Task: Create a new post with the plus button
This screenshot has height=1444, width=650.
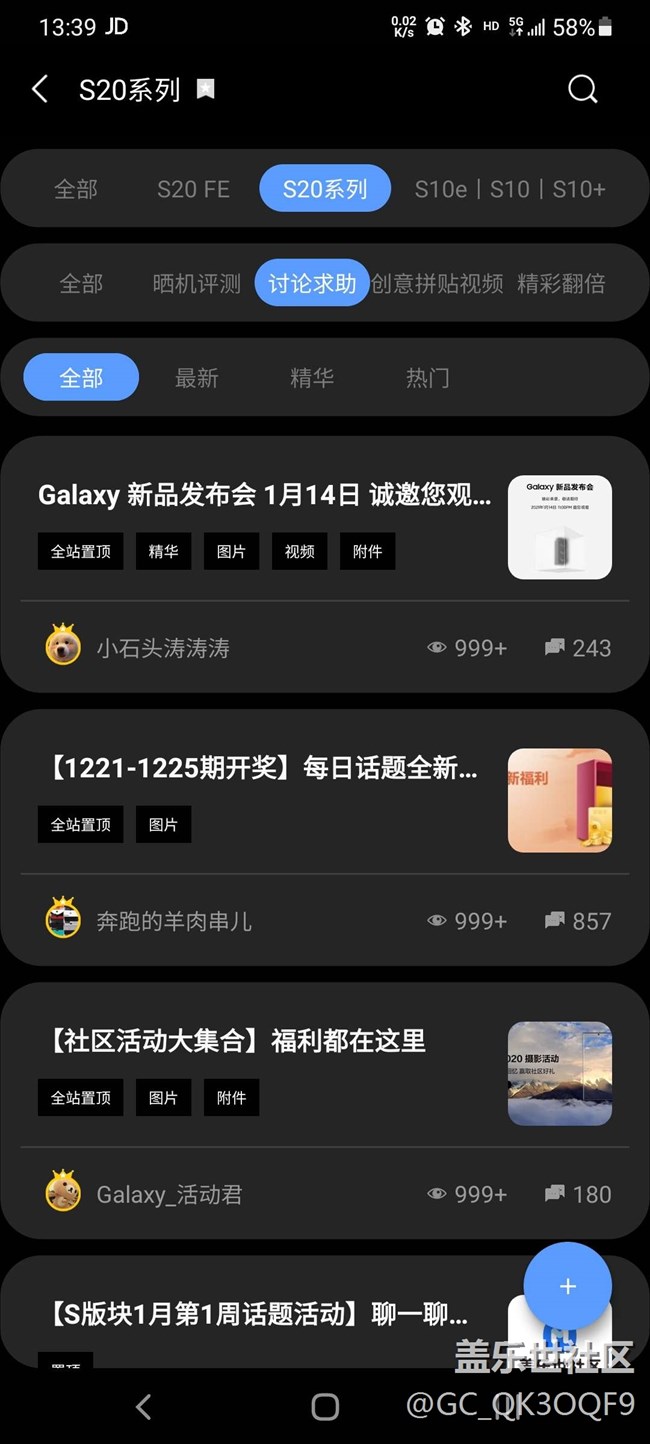Action: tap(567, 1286)
